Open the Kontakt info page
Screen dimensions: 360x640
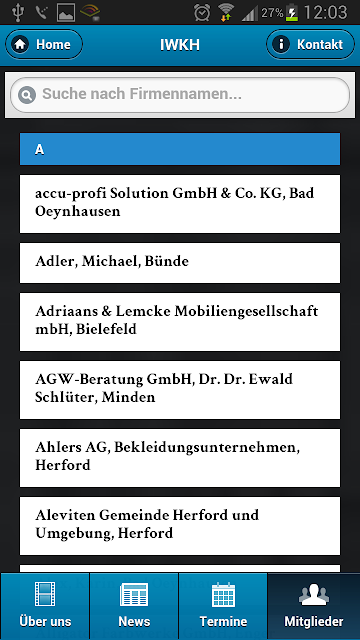pos(311,44)
